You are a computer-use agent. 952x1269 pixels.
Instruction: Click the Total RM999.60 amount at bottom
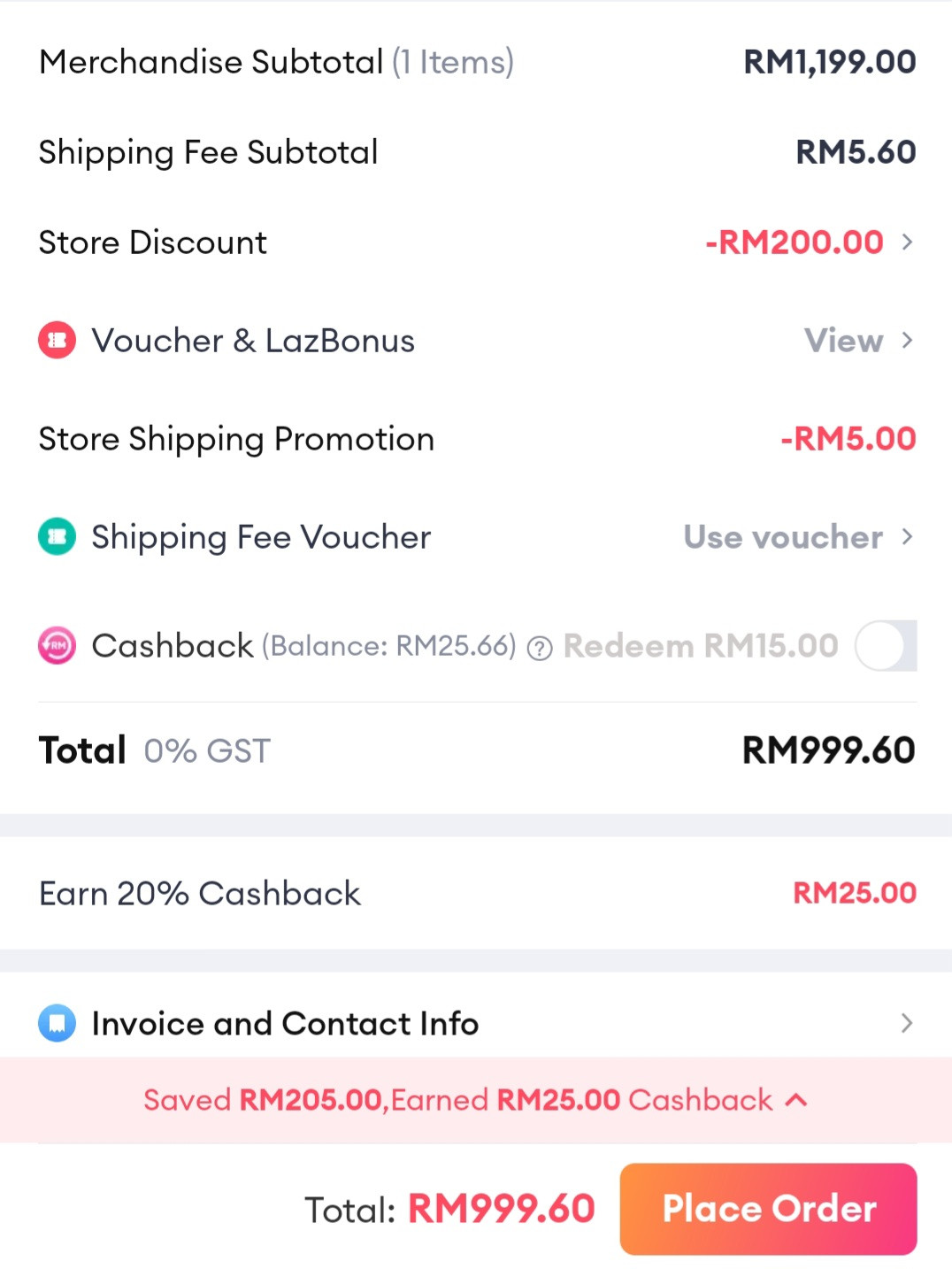501,1209
